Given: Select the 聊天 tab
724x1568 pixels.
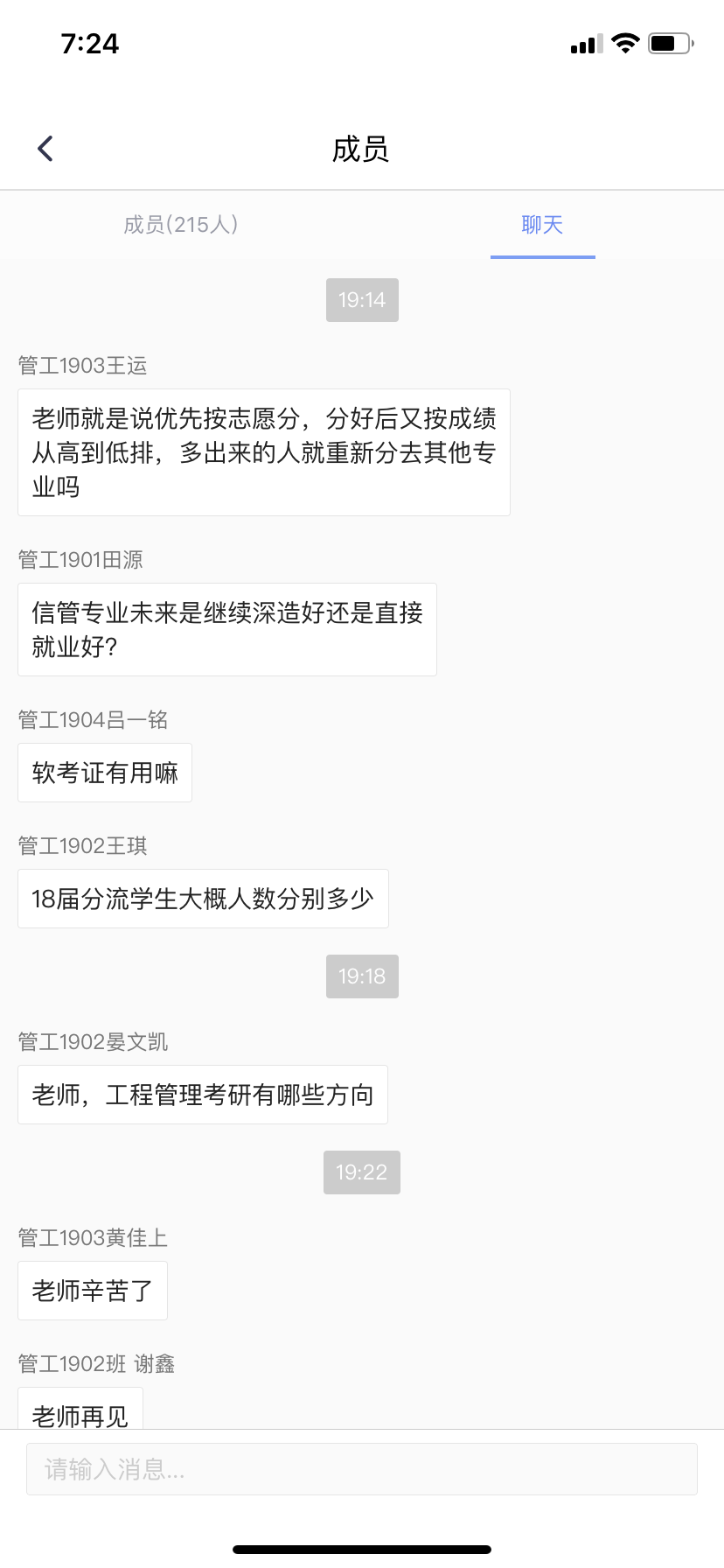Looking at the screenshot, I should 542,225.
